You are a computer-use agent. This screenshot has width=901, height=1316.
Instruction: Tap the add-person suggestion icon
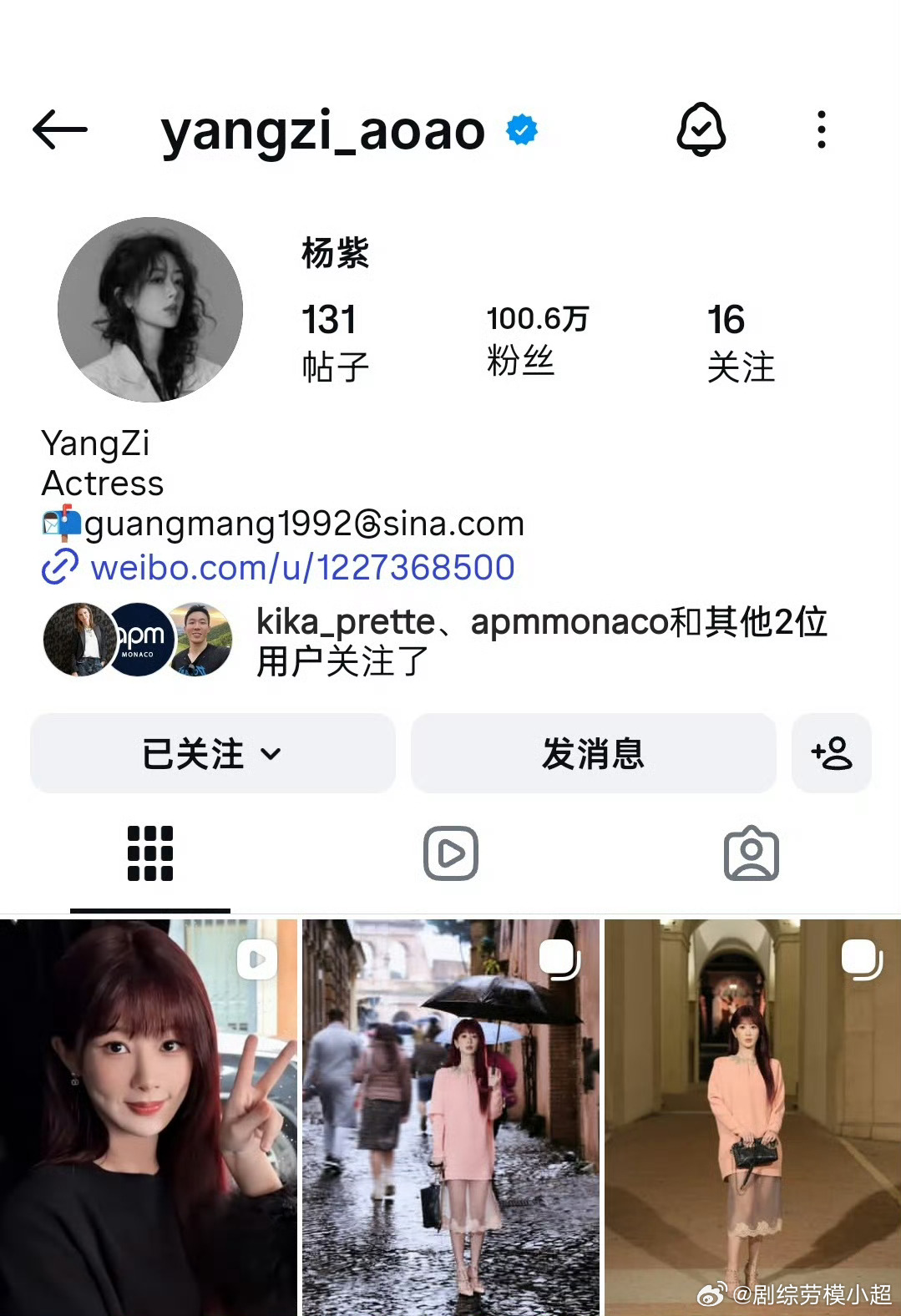pos(831,753)
